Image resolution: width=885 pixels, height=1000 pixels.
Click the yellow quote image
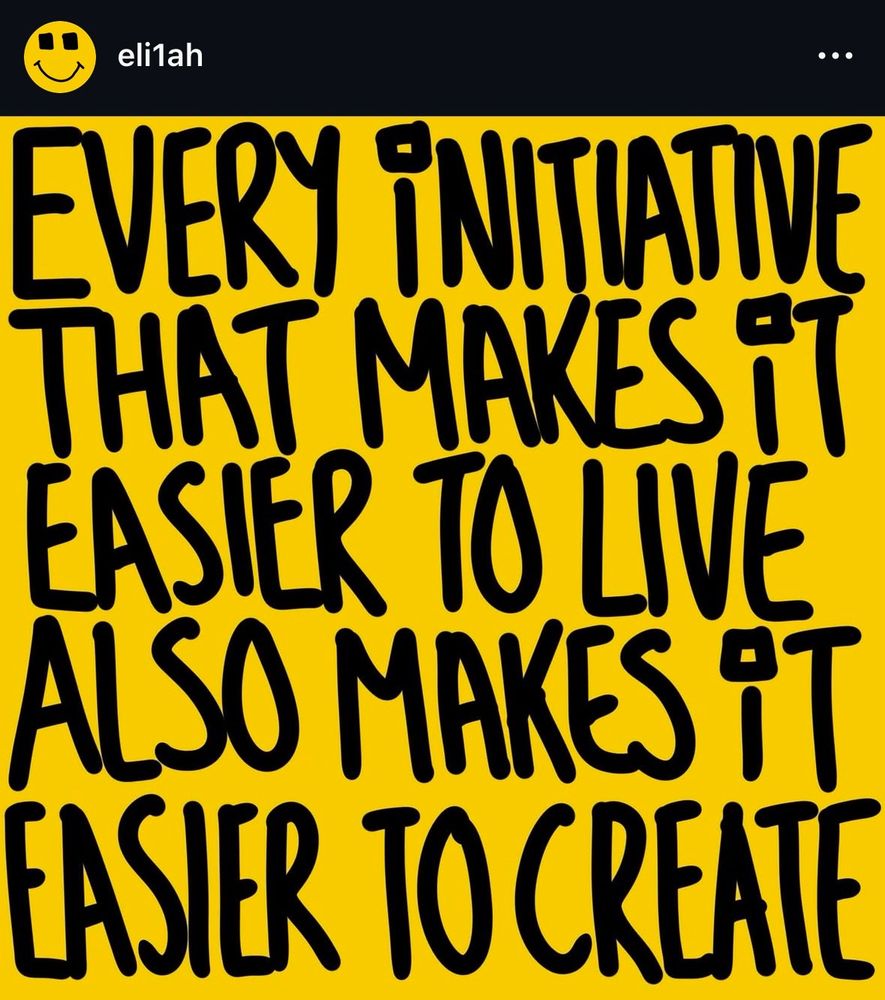click(x=442, y=550)
